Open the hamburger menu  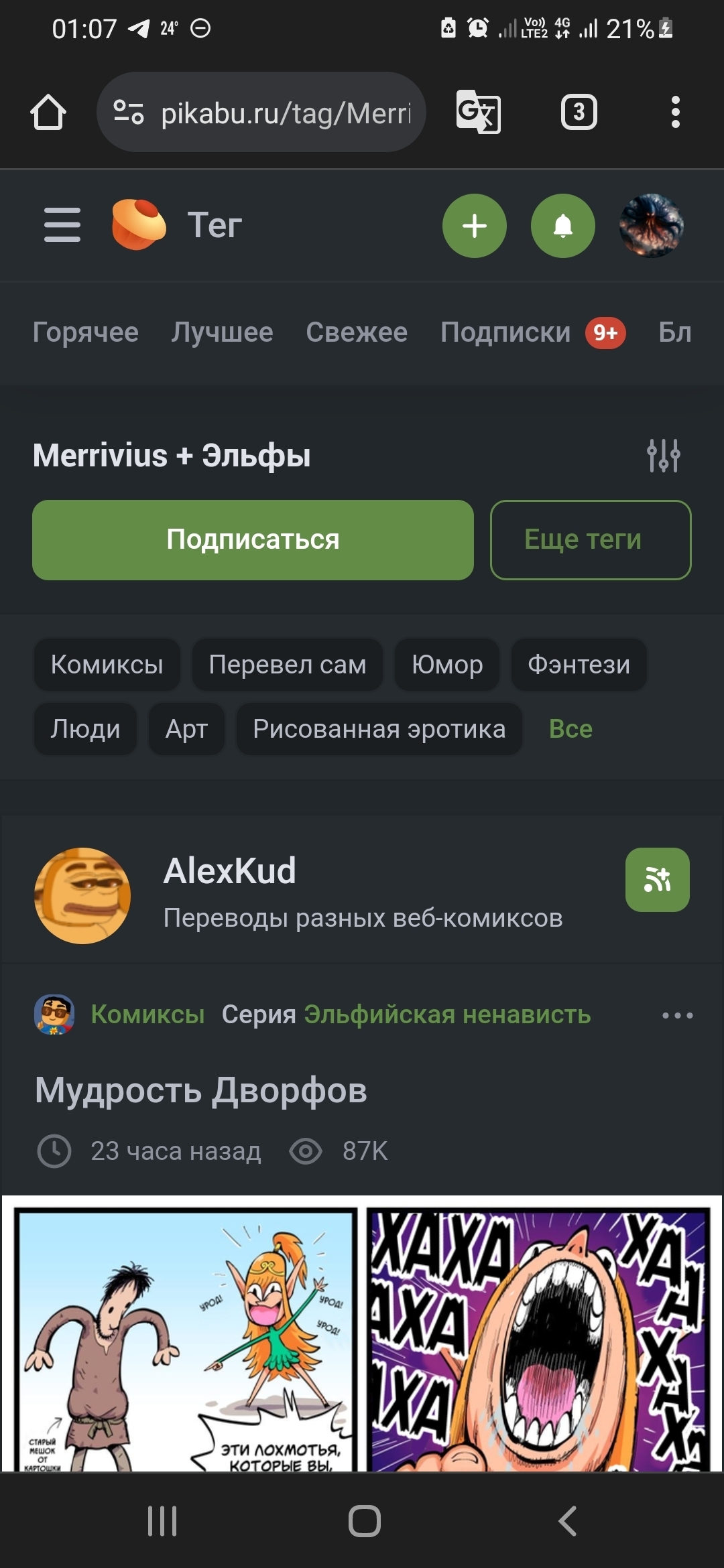[62, 225]
